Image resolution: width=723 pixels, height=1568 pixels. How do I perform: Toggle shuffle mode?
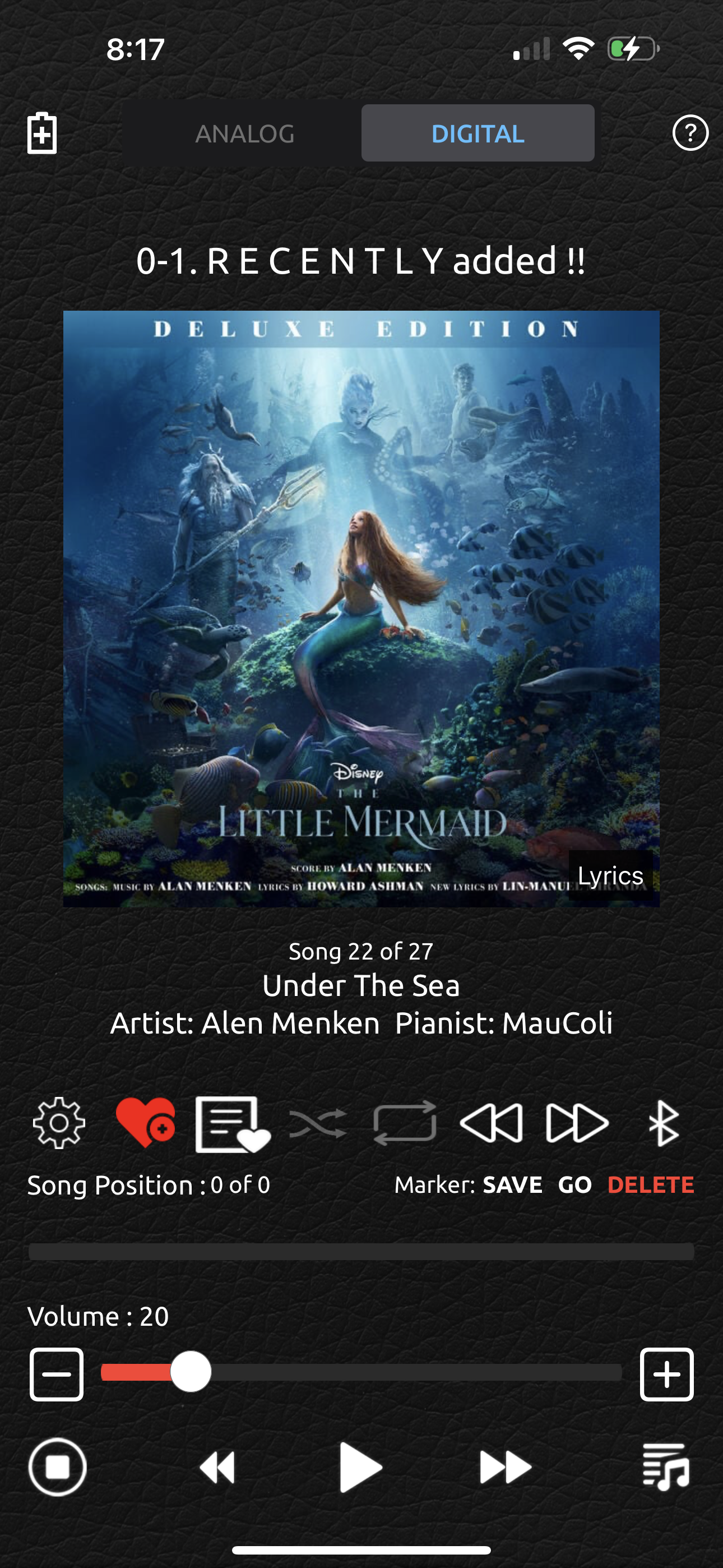(318, 1124)
